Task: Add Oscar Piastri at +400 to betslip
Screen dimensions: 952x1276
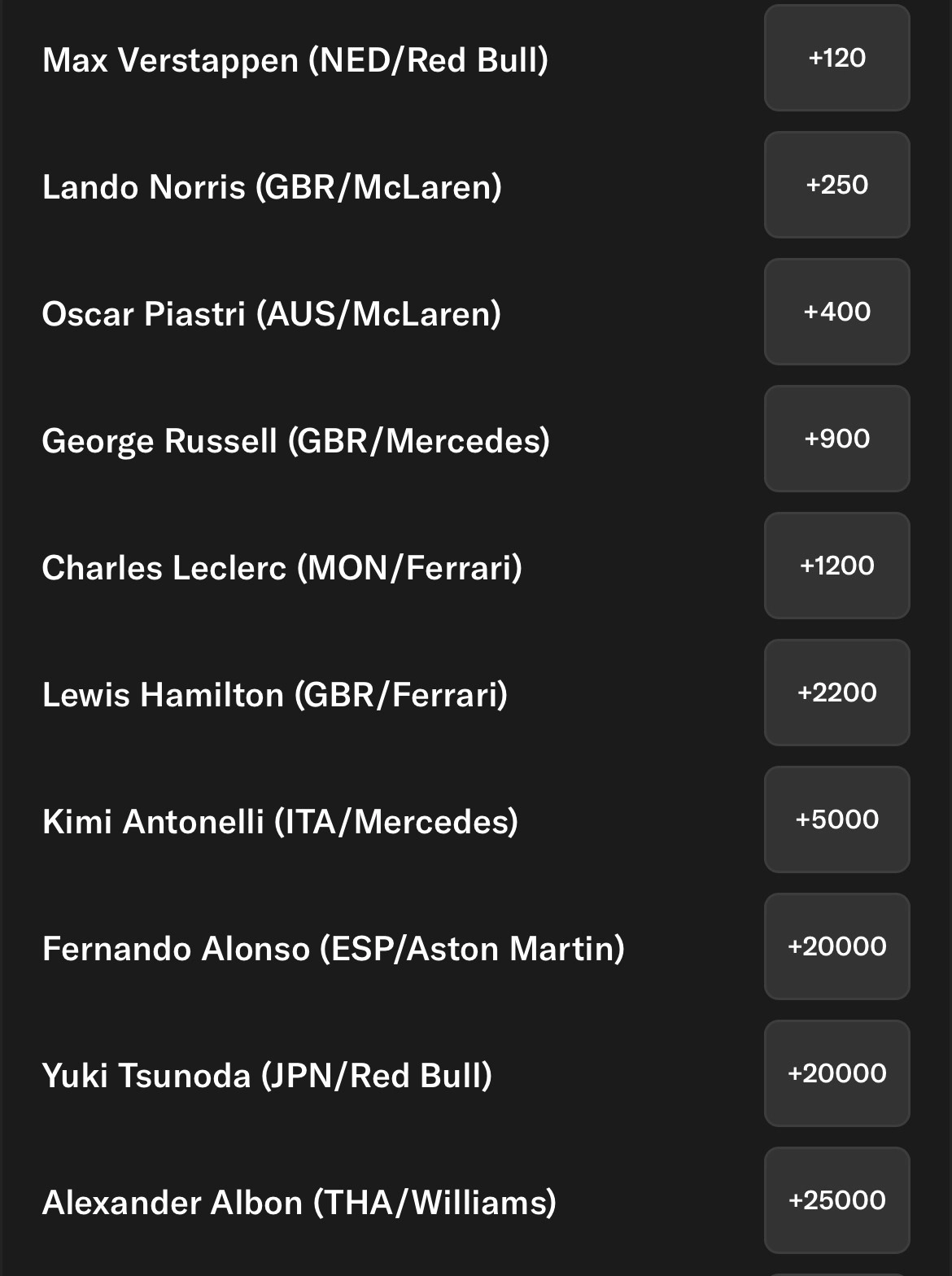Action: (x=836, y=312)
